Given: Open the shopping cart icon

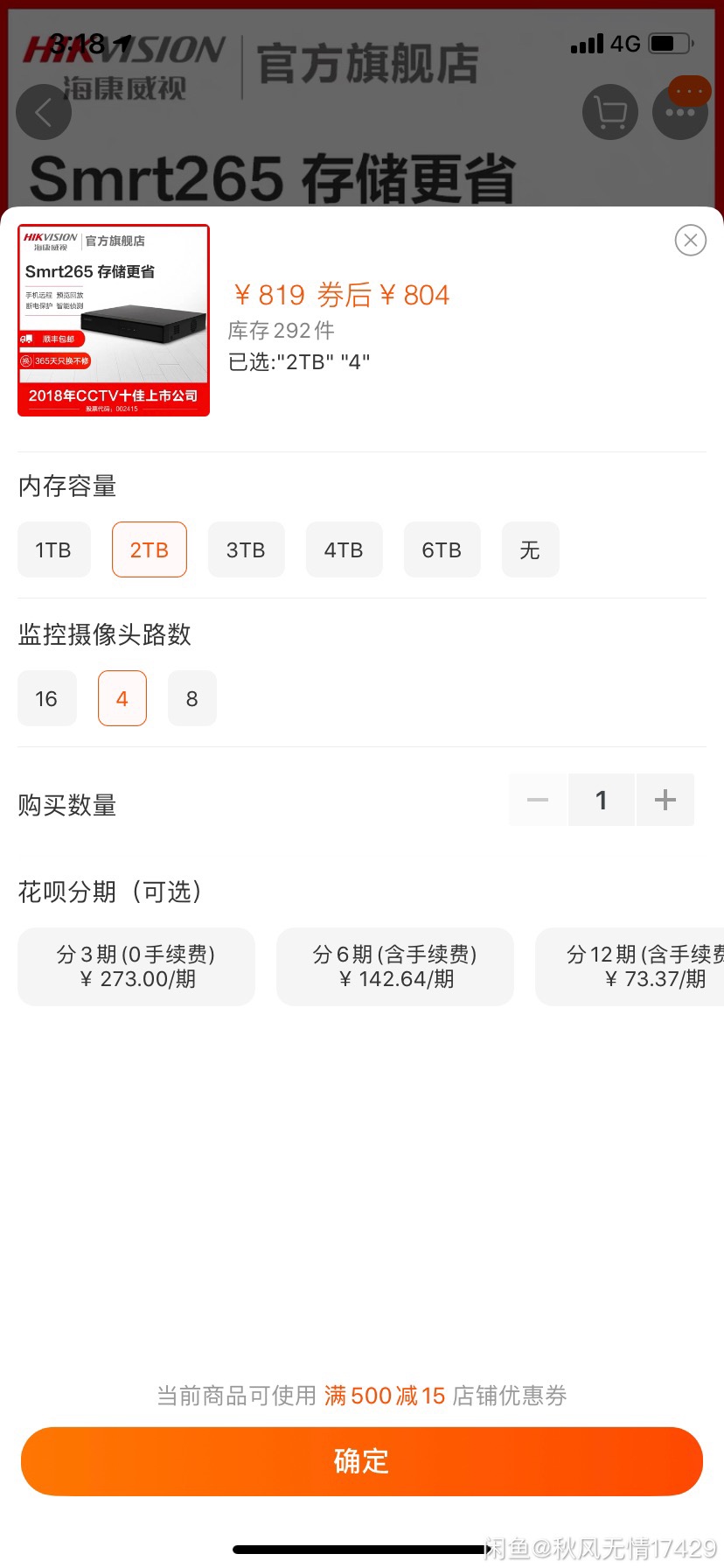Looking at the screenshot, I should click(x=609, y=112).
